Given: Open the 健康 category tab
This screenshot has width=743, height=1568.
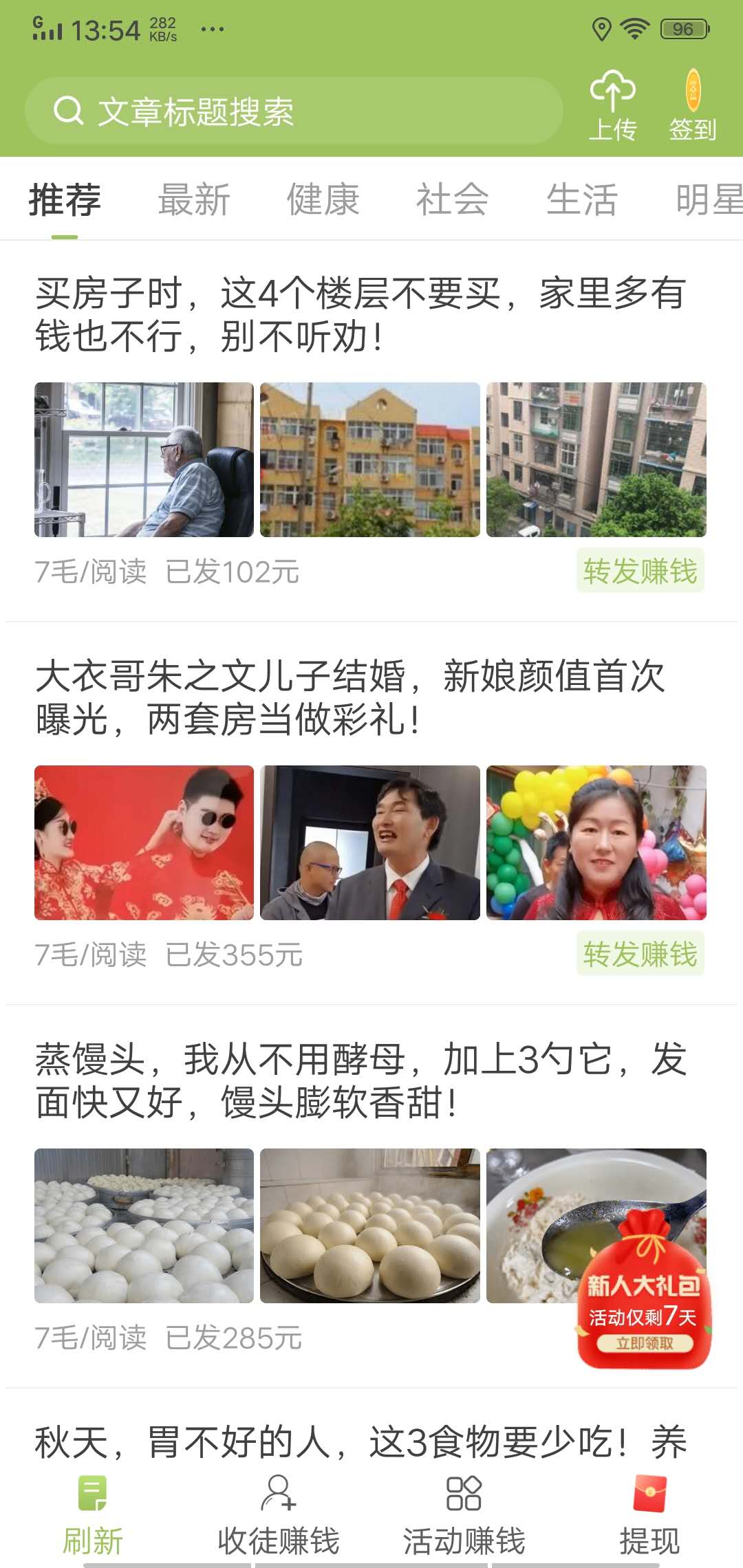Looking at the screenshot, I should point(323,199).
